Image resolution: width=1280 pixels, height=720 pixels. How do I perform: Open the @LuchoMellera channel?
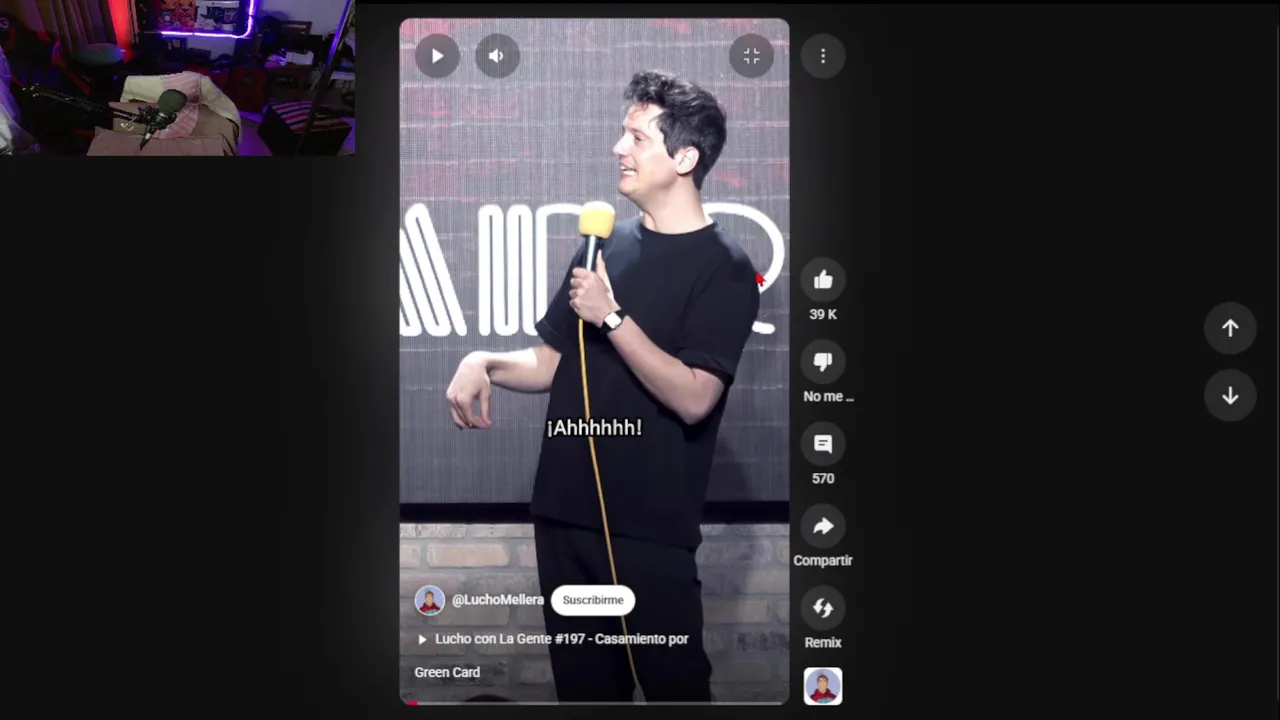[x=497, y=600]
